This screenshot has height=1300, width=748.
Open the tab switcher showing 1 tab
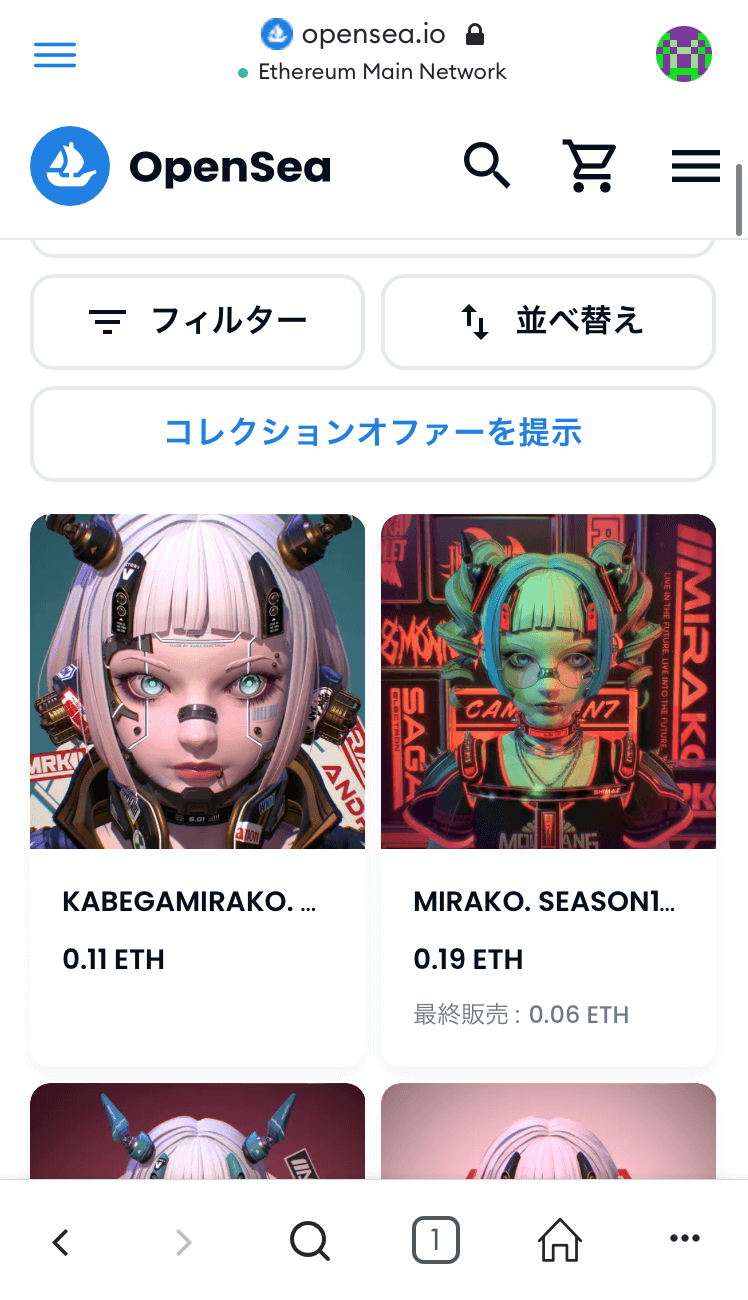(435, 1240)
